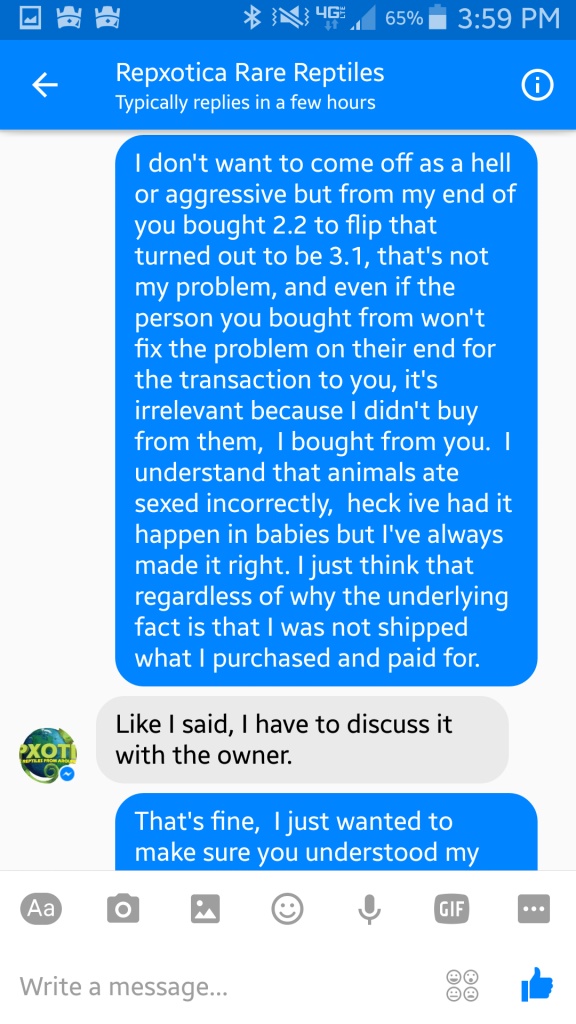Open Repxotica Rare Reptiles conversation title
Image resolution: width=576 pixels, height=1024 pixels.
(x=249, y=72)
